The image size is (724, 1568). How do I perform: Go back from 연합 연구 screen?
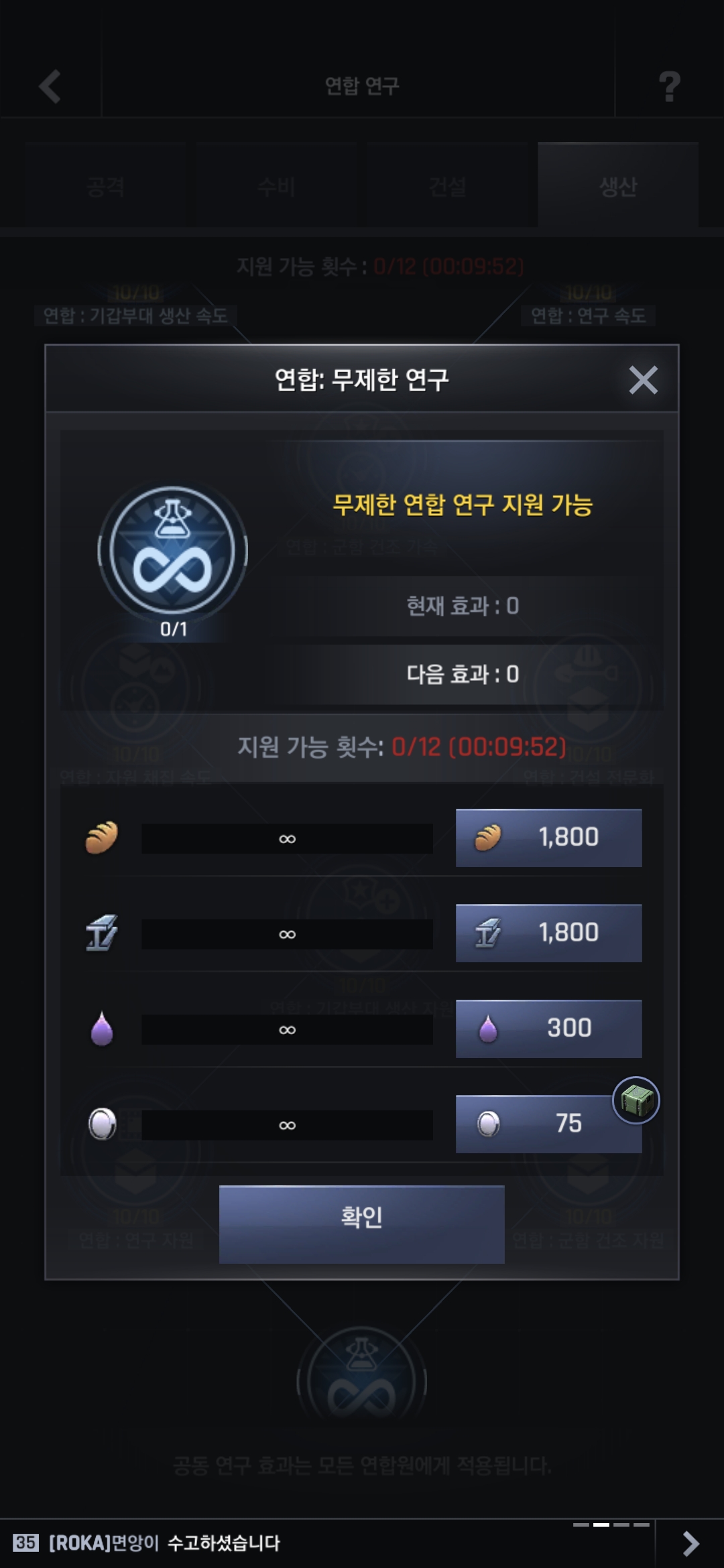click(50, 86)
